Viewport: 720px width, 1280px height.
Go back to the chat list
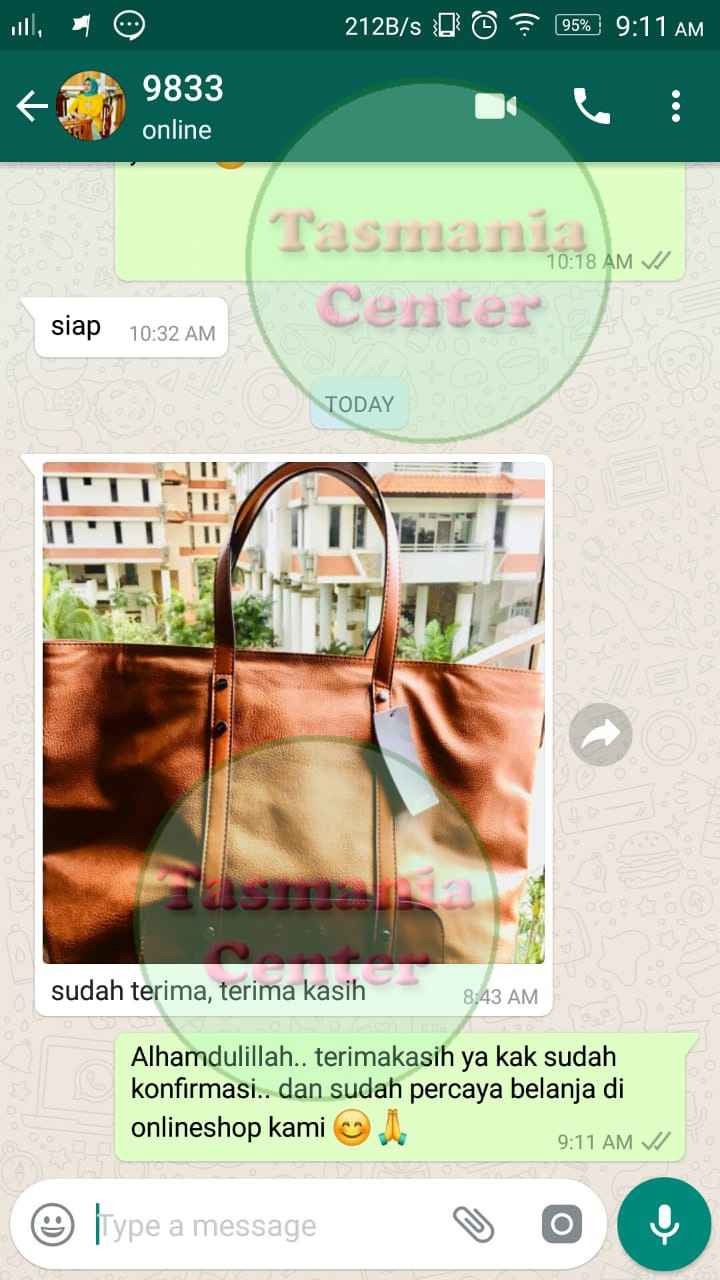(30, 106)
